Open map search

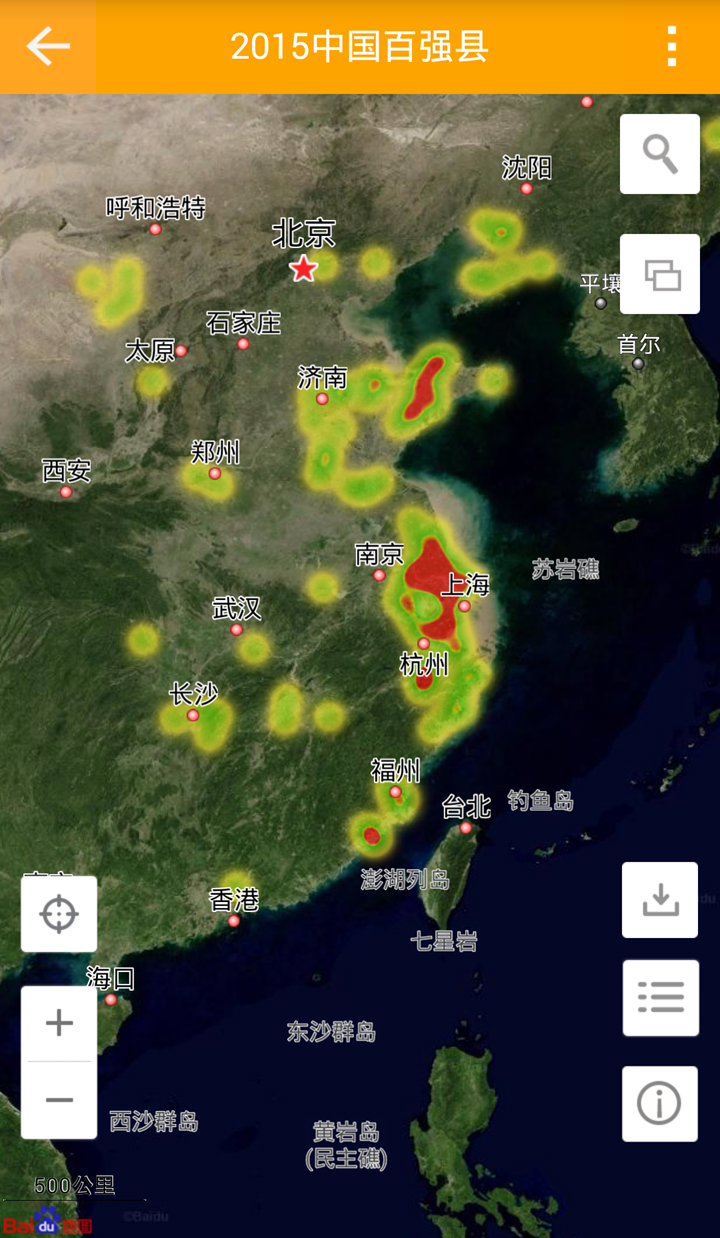pos(660,154)
